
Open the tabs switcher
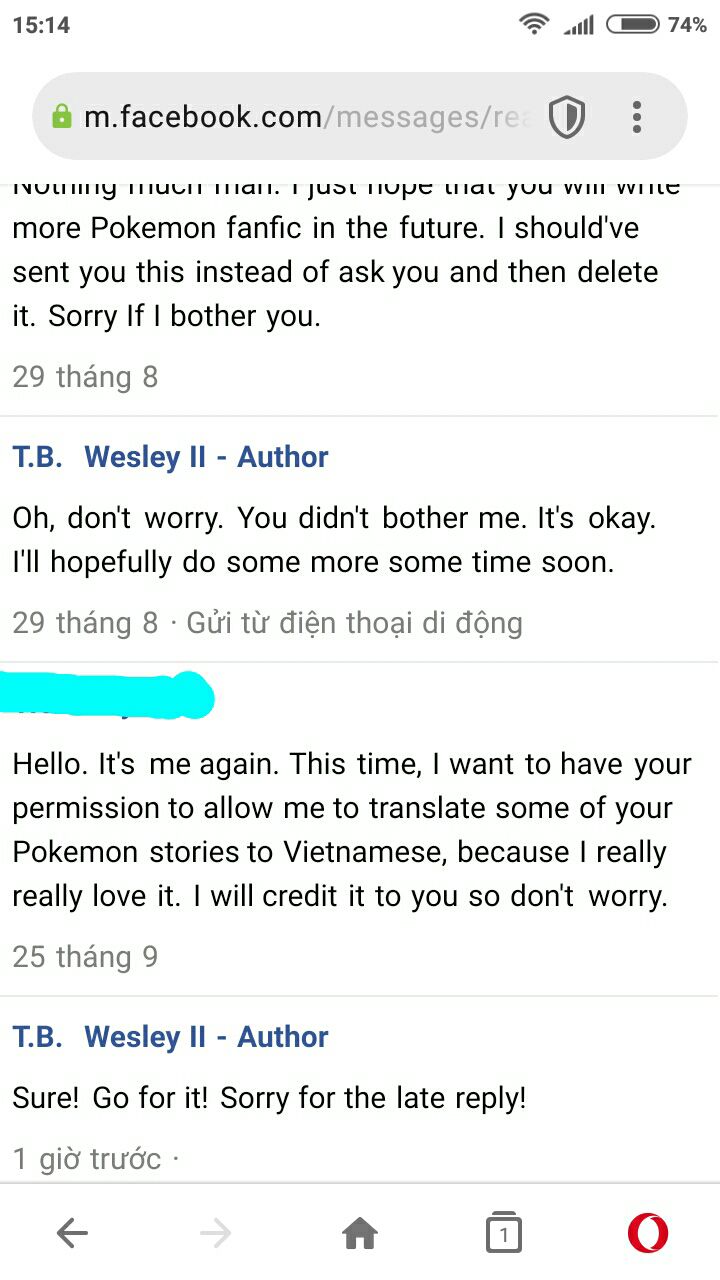coord(504,1234)
